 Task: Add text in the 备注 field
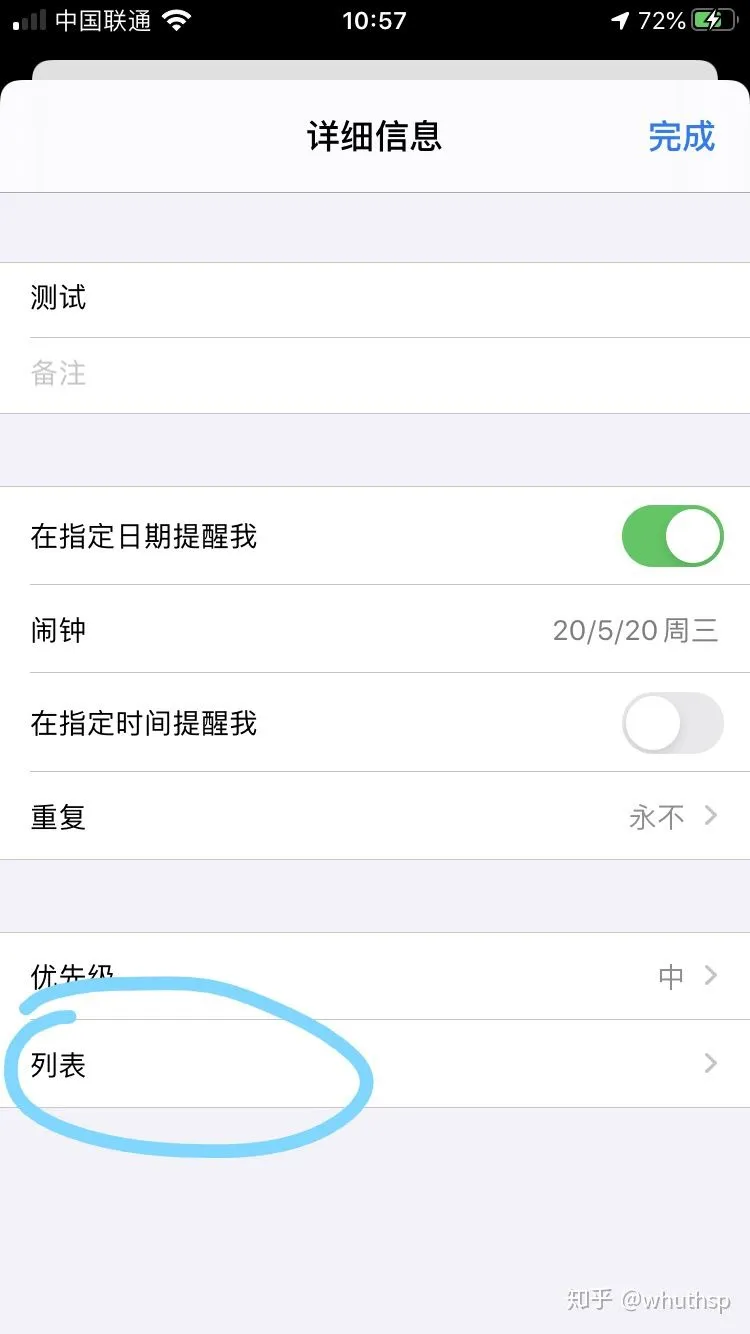pos(375,375)
